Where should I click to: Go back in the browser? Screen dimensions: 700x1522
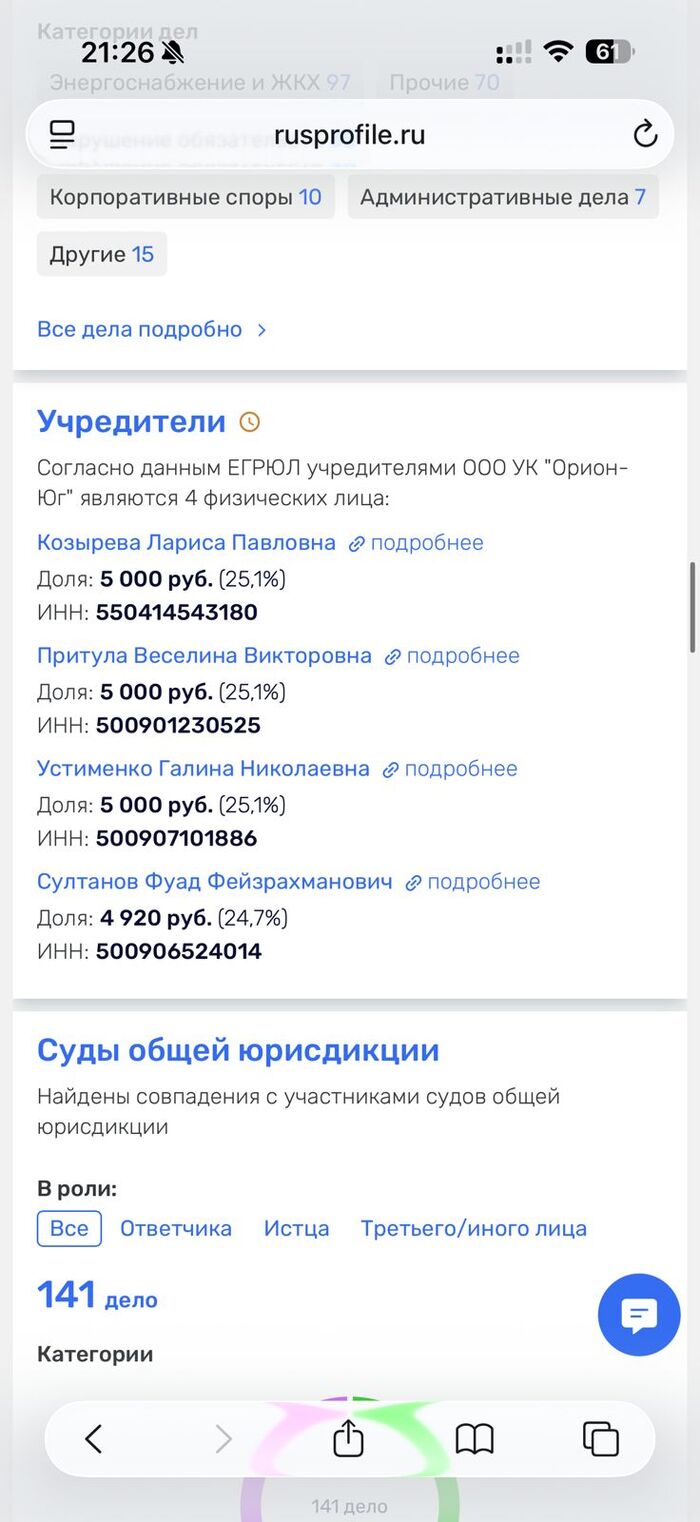[x=94, y=1439]
